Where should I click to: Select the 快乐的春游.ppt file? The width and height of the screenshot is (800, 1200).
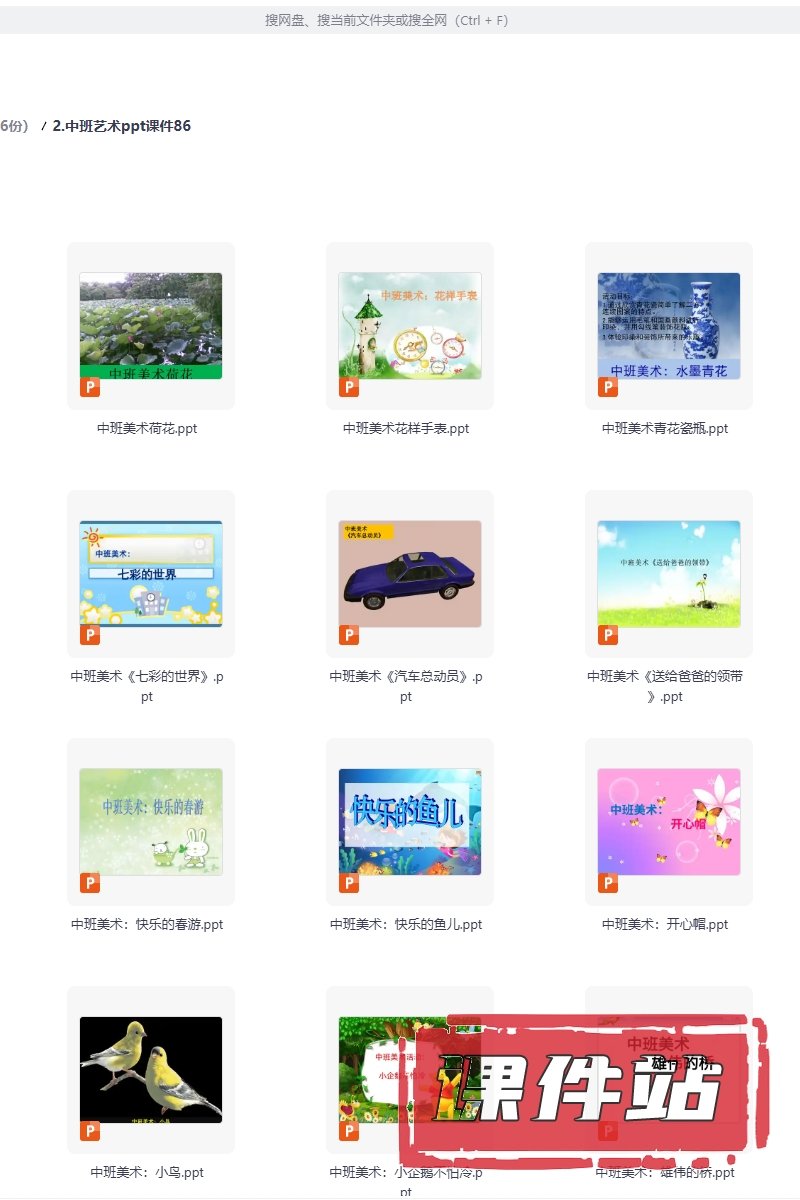coord(151,822)
